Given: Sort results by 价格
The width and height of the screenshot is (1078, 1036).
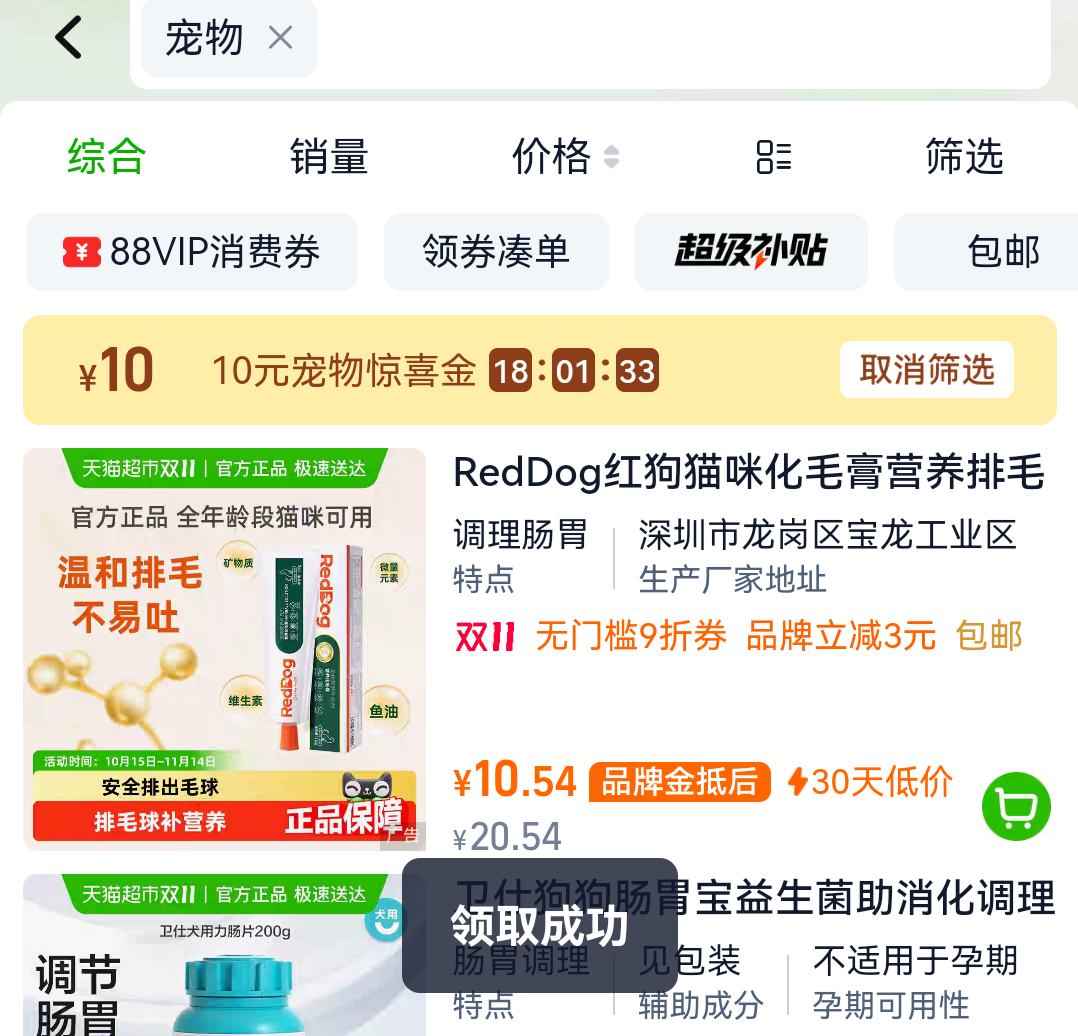Looking at the screenshot, I should pos(565,157).
